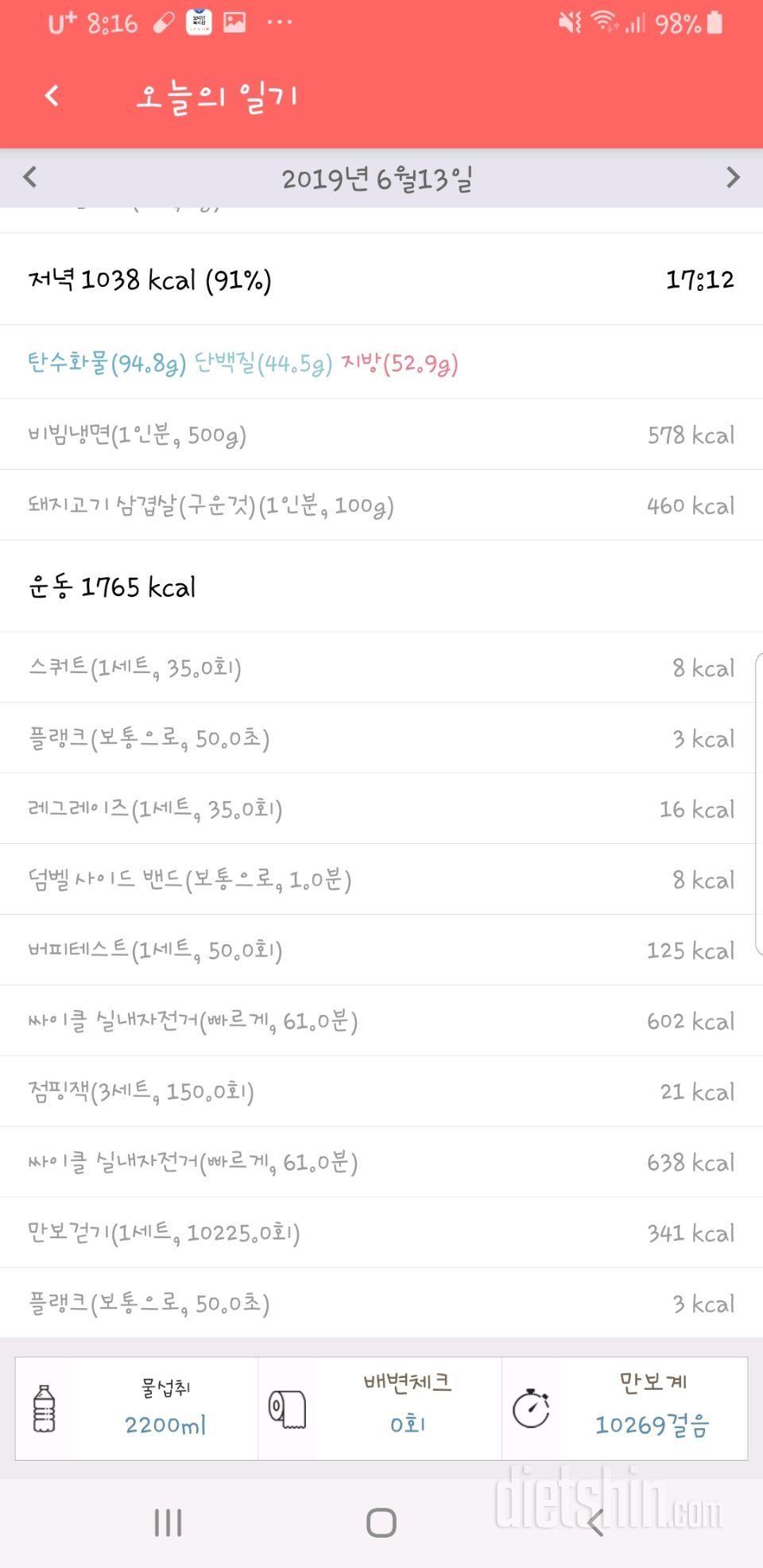
Task: Open the 638 kcal 싸이클 실내자전거 entry
Action: pyautogui.click(x=381, y=1163)
